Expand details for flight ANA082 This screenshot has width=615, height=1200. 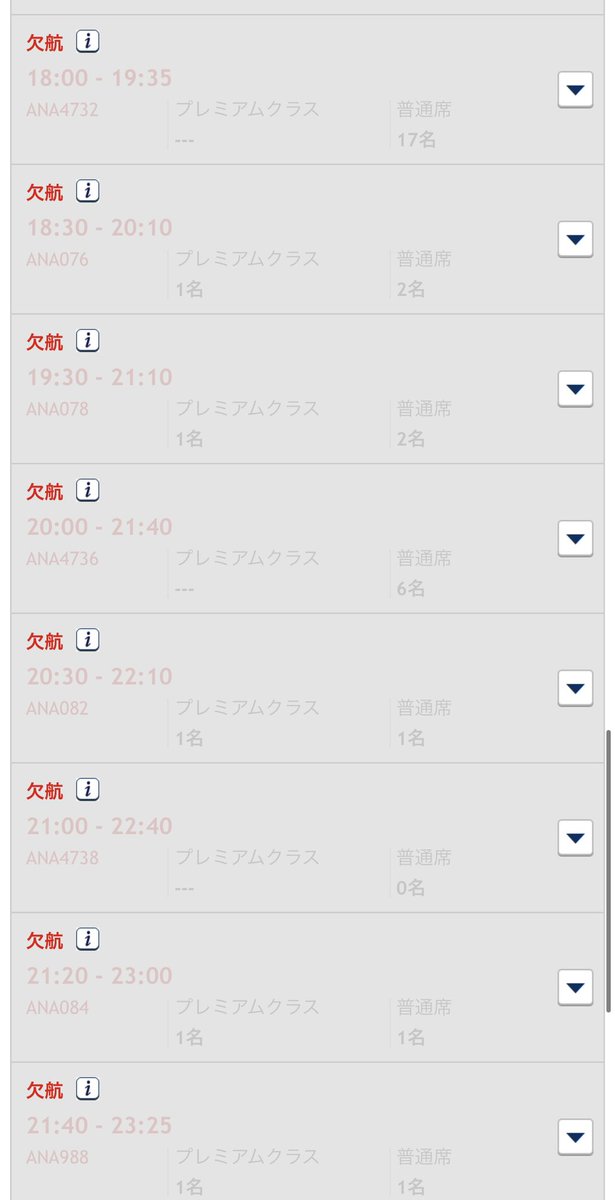click(575, 689)
